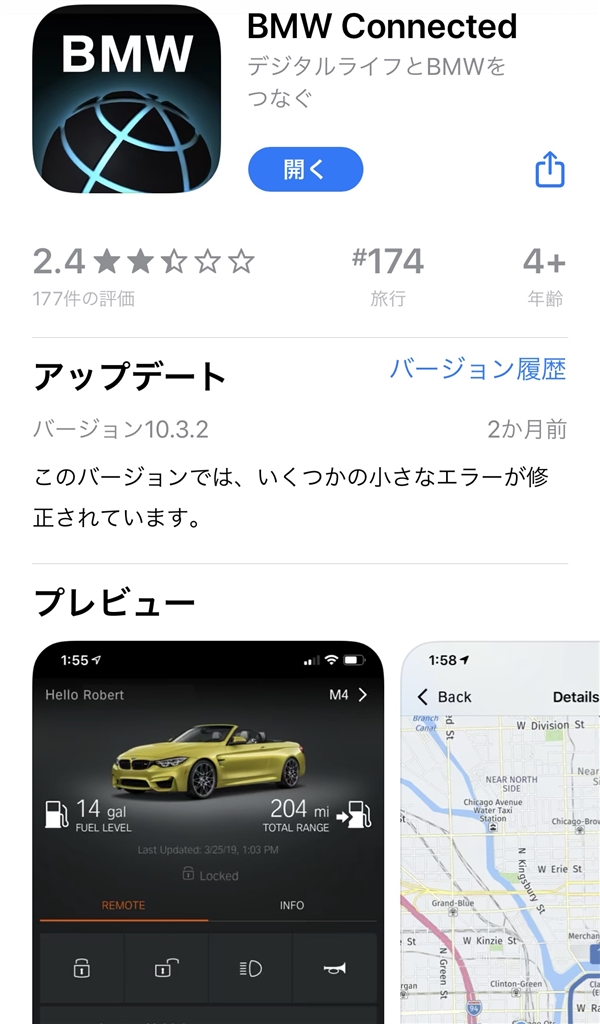Open the yellow M4 preview screenshot
Viewport: 600px width, 1024px height.
coord(208,830)
